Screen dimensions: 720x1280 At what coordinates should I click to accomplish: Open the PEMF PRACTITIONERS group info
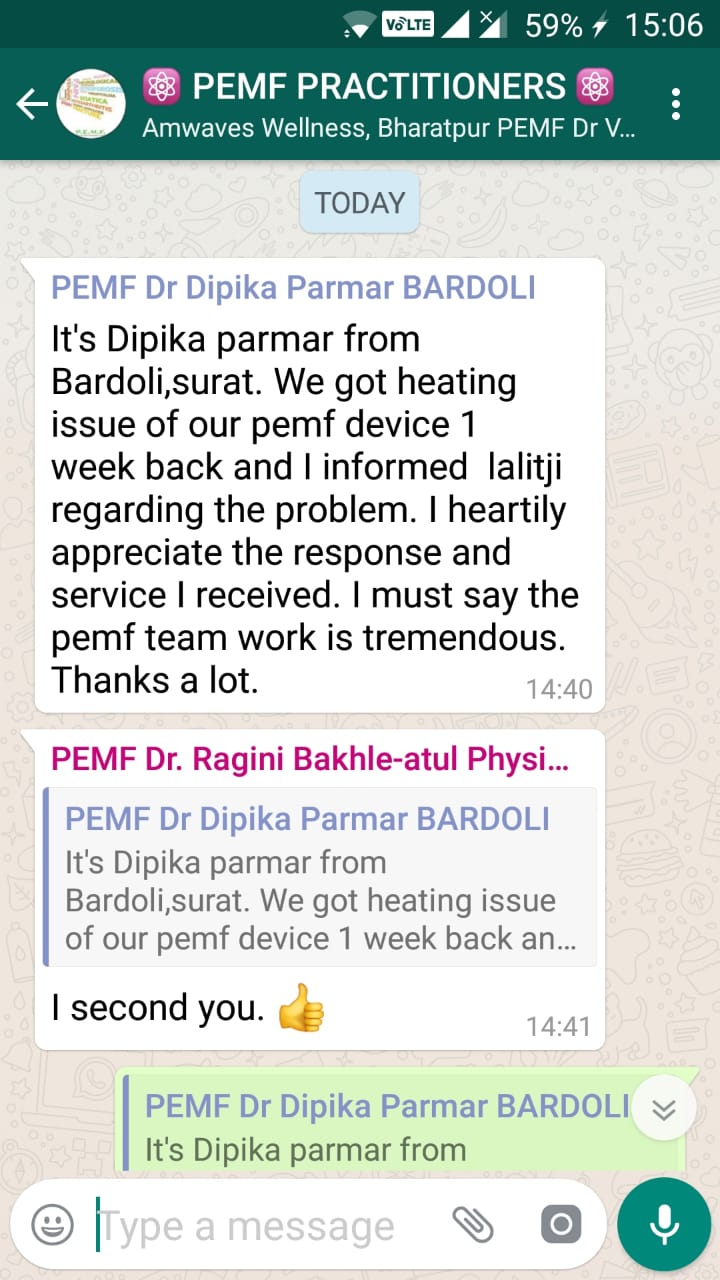(378, 104)
